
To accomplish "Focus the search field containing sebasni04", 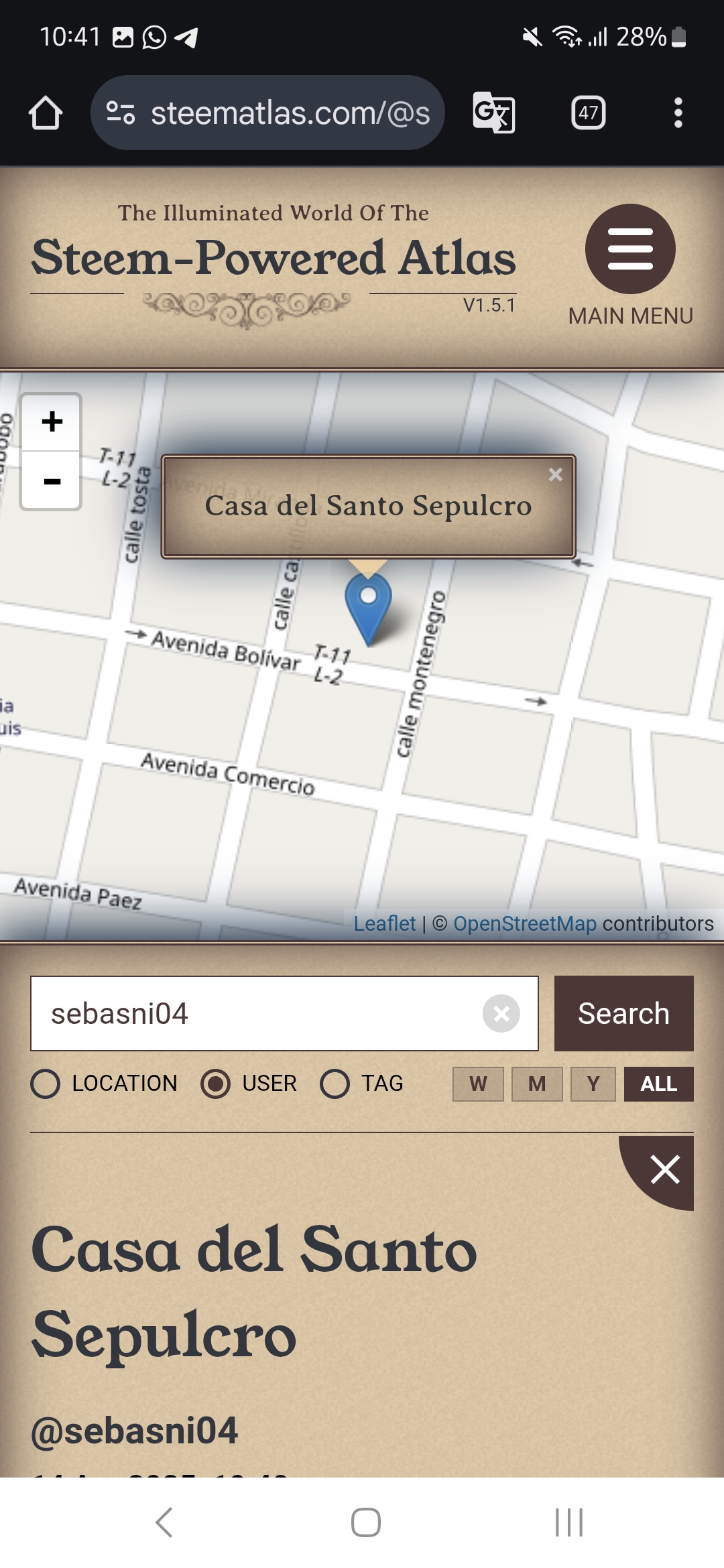I will [284, 1013].
